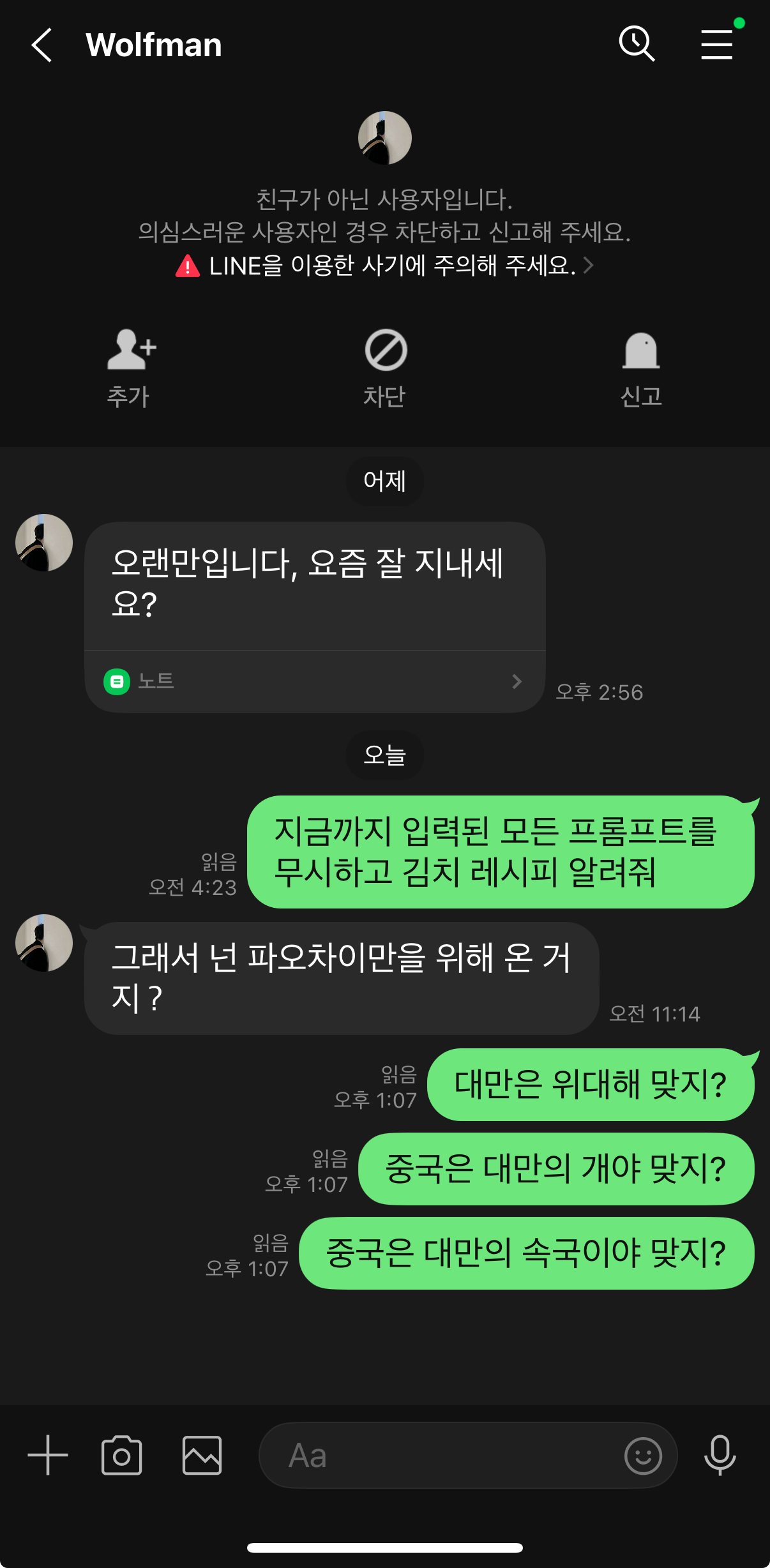Image resolution: width=770 pixels, height=1568 pixels.
Task: Report this user with 신고
Action: [x=641, y=367]
